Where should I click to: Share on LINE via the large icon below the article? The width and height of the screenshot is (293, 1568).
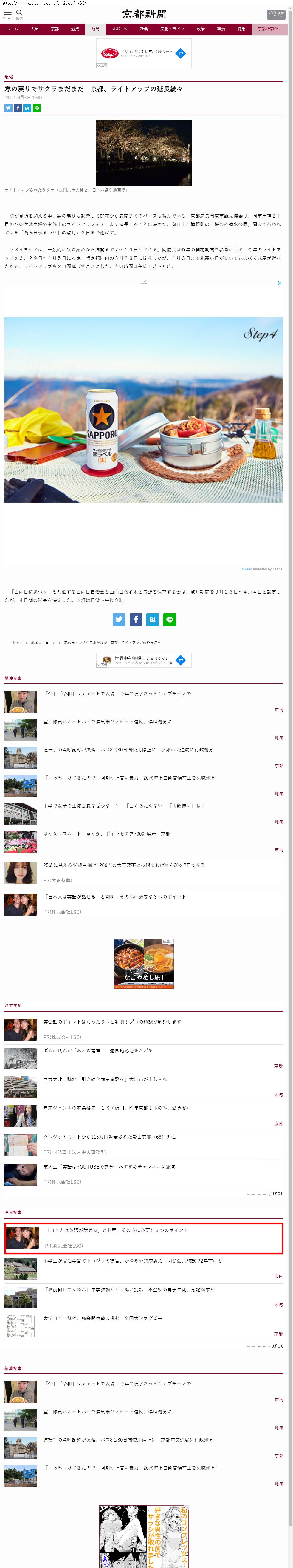[170, 619]
